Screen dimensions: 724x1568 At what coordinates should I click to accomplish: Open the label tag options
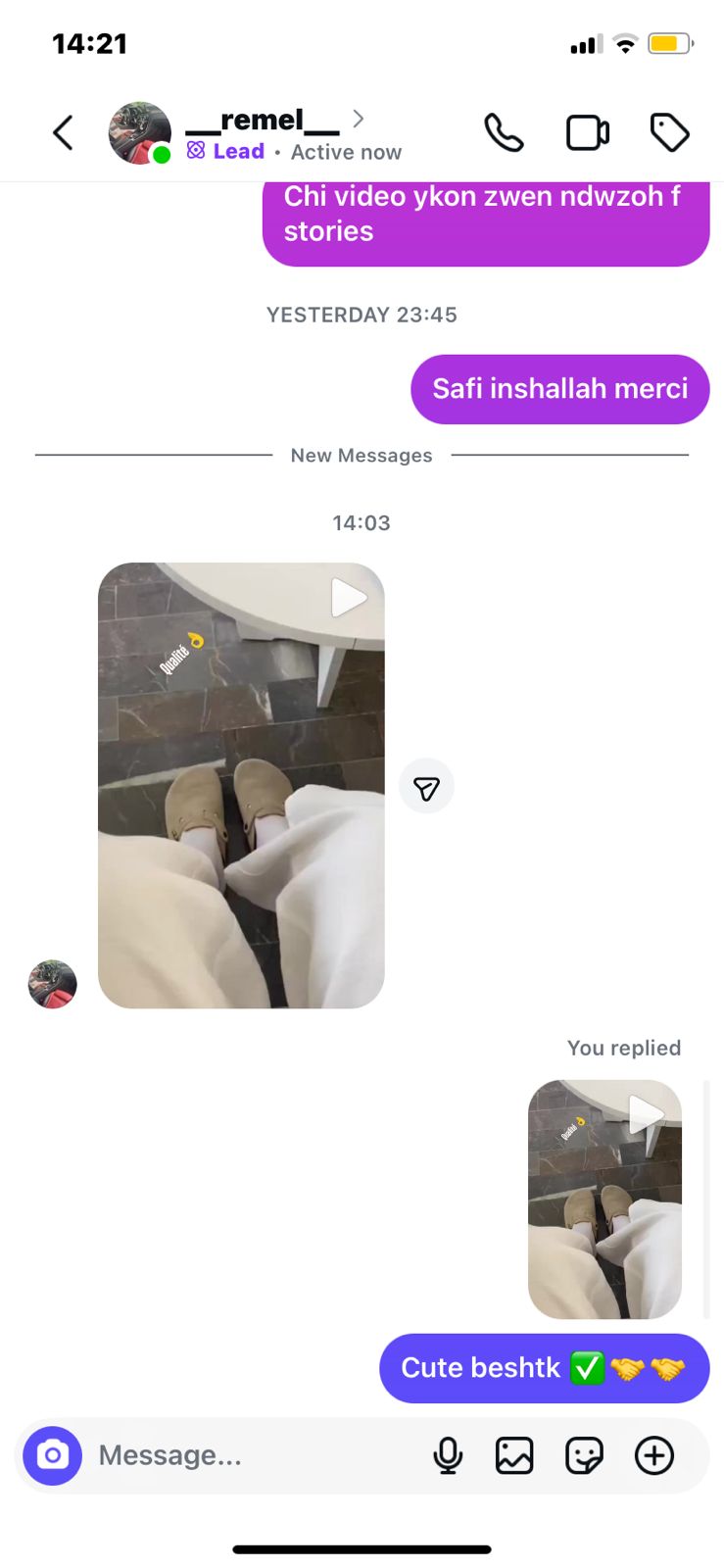[x=670, y=133]
